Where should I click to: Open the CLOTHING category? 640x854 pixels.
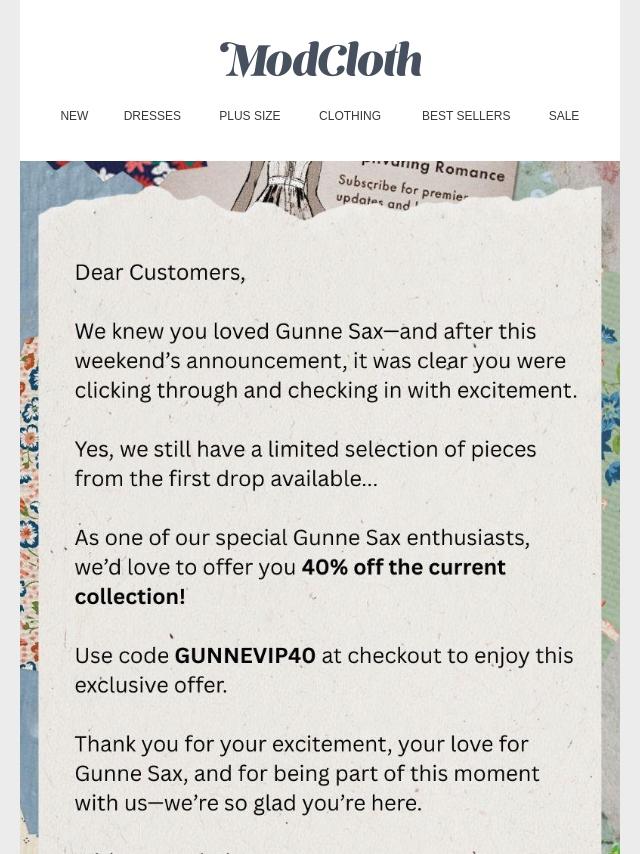(x=350, y=116)
